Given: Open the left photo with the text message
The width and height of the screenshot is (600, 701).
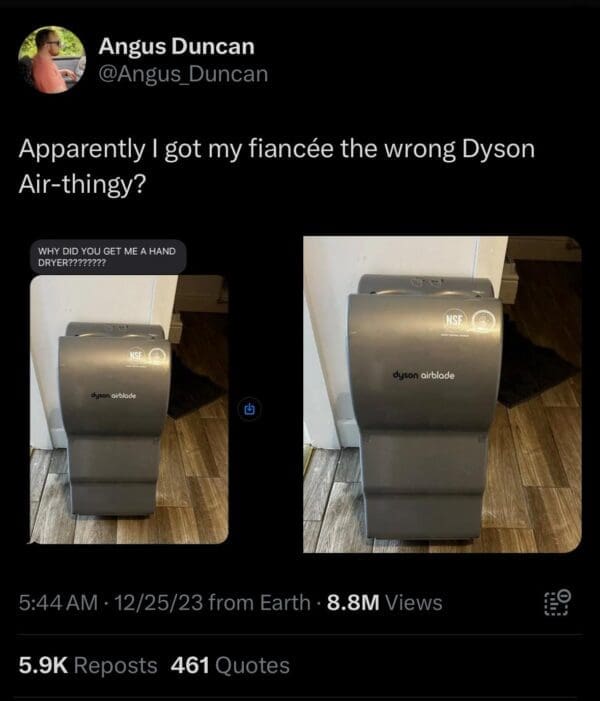Looking at the screenshot, I should pos(128,400).
